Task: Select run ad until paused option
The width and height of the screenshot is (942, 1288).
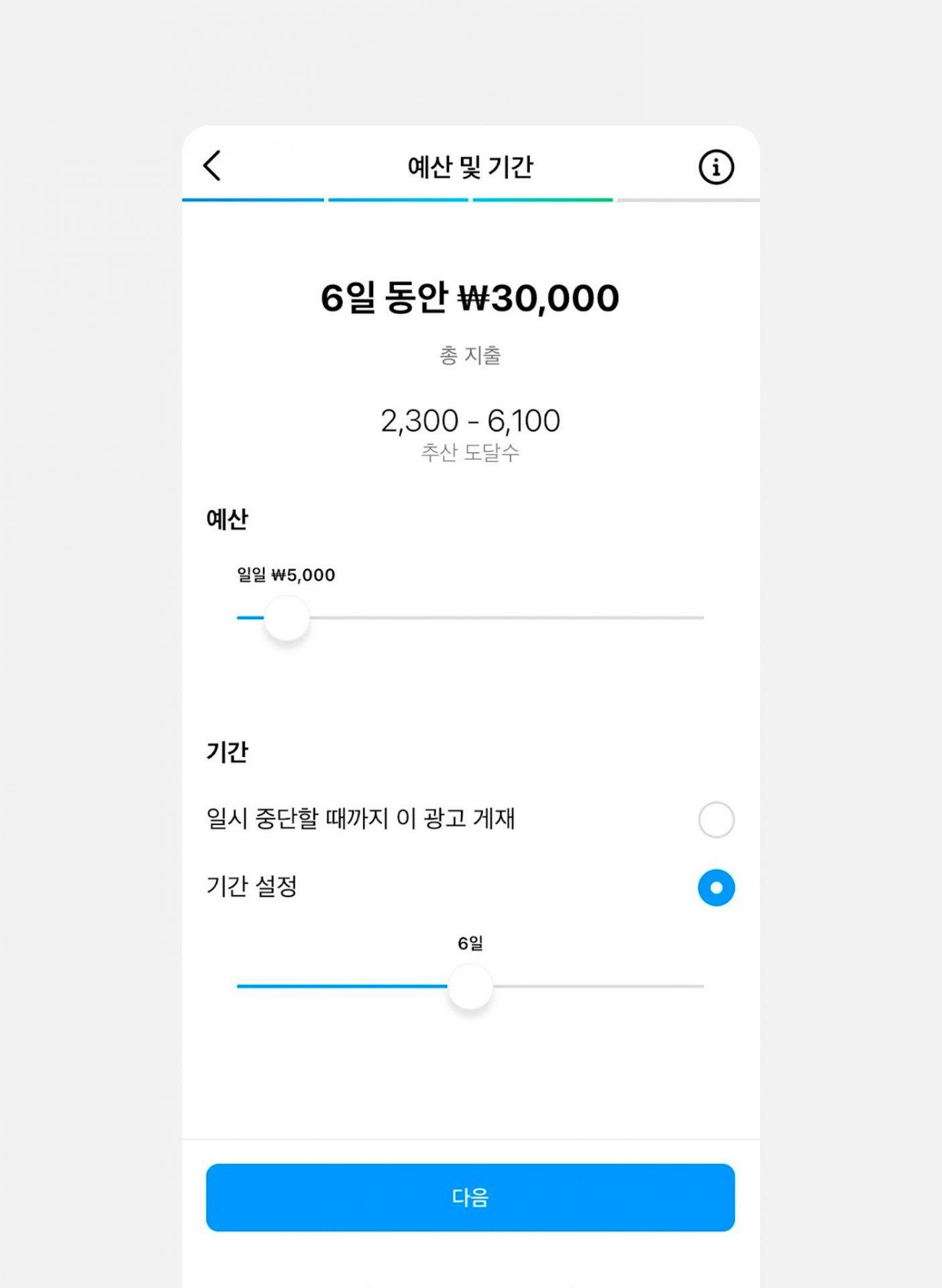Action: point(716,819)
